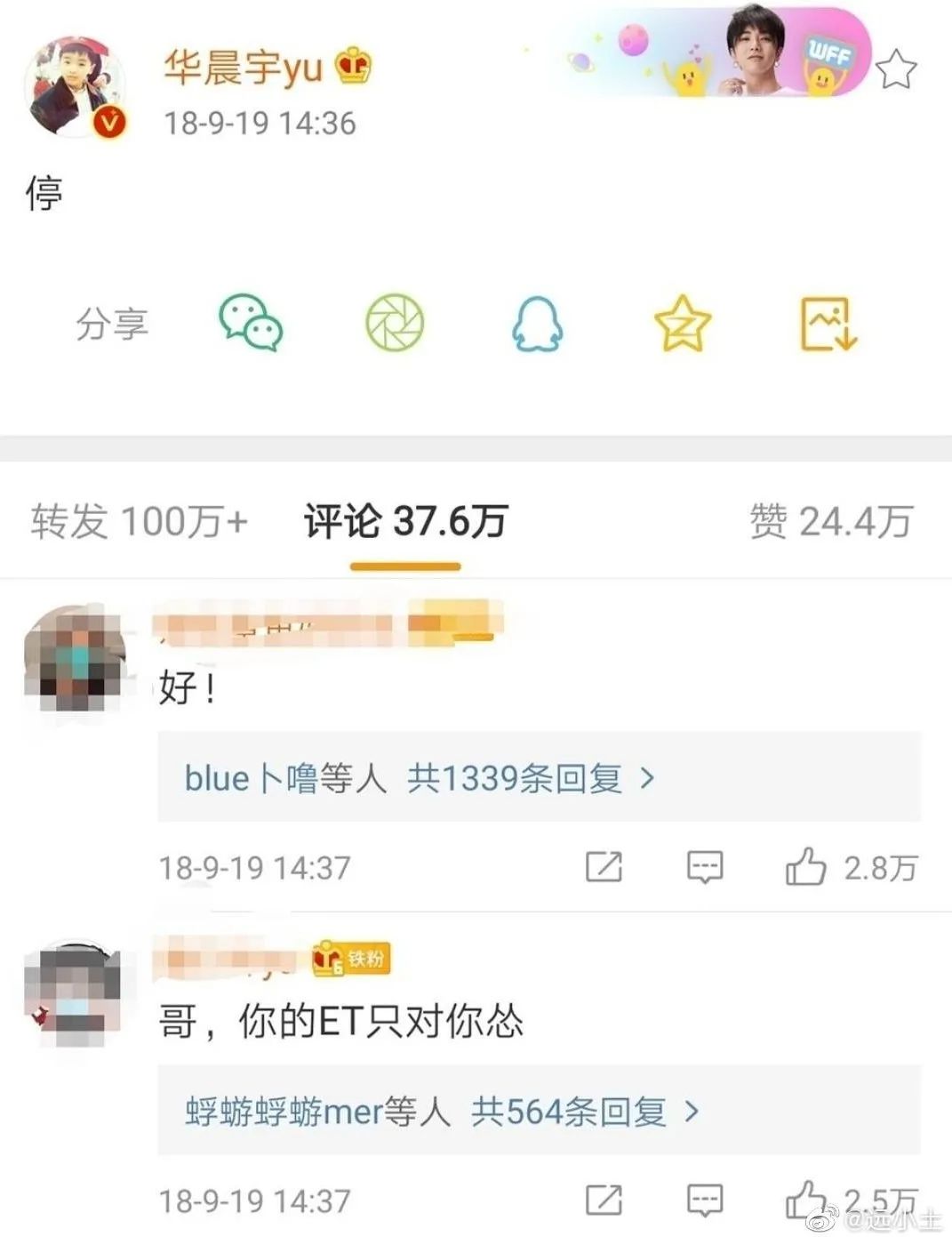This screenshot has height=1237, width=952.
Task: Open 564 replies under 哥，你的ET只对你怂
Action: (442, 1111)
